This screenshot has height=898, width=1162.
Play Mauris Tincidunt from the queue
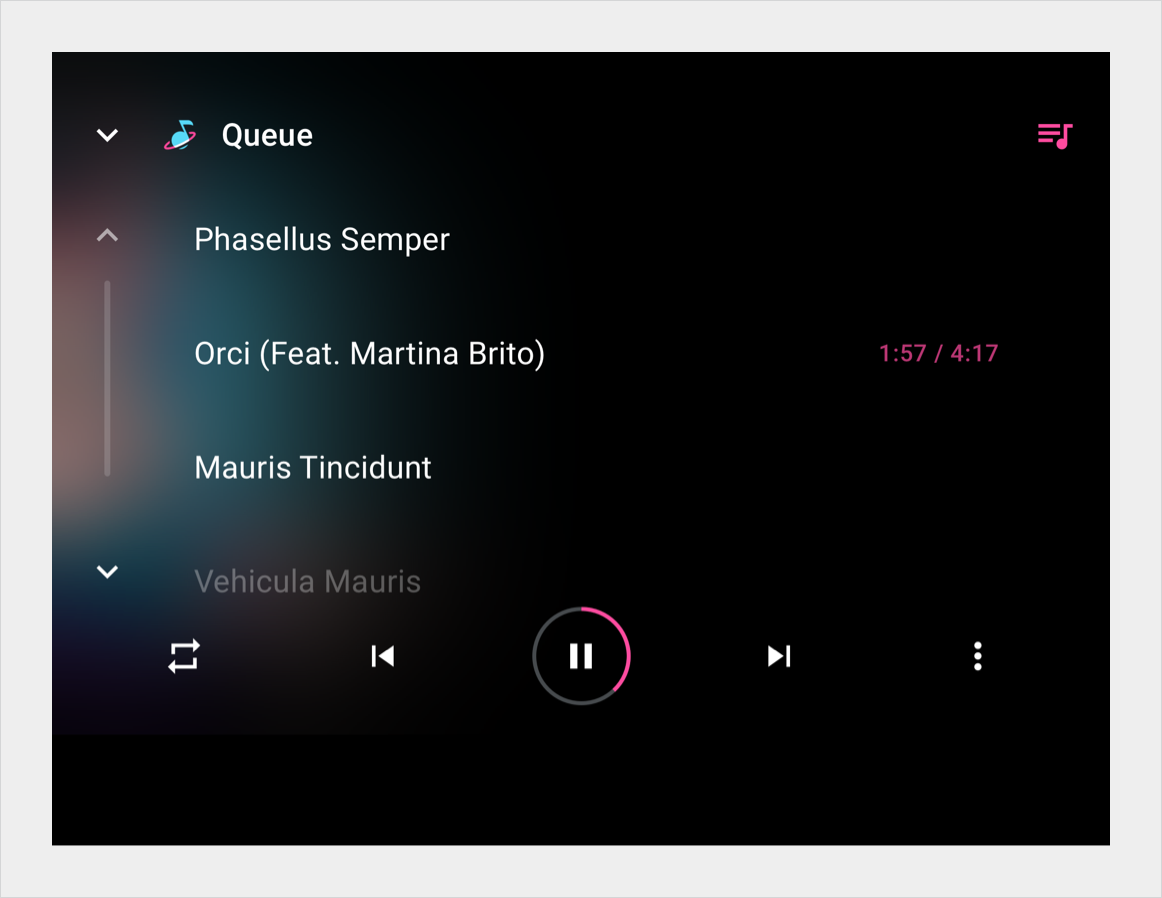click(313, 468)
